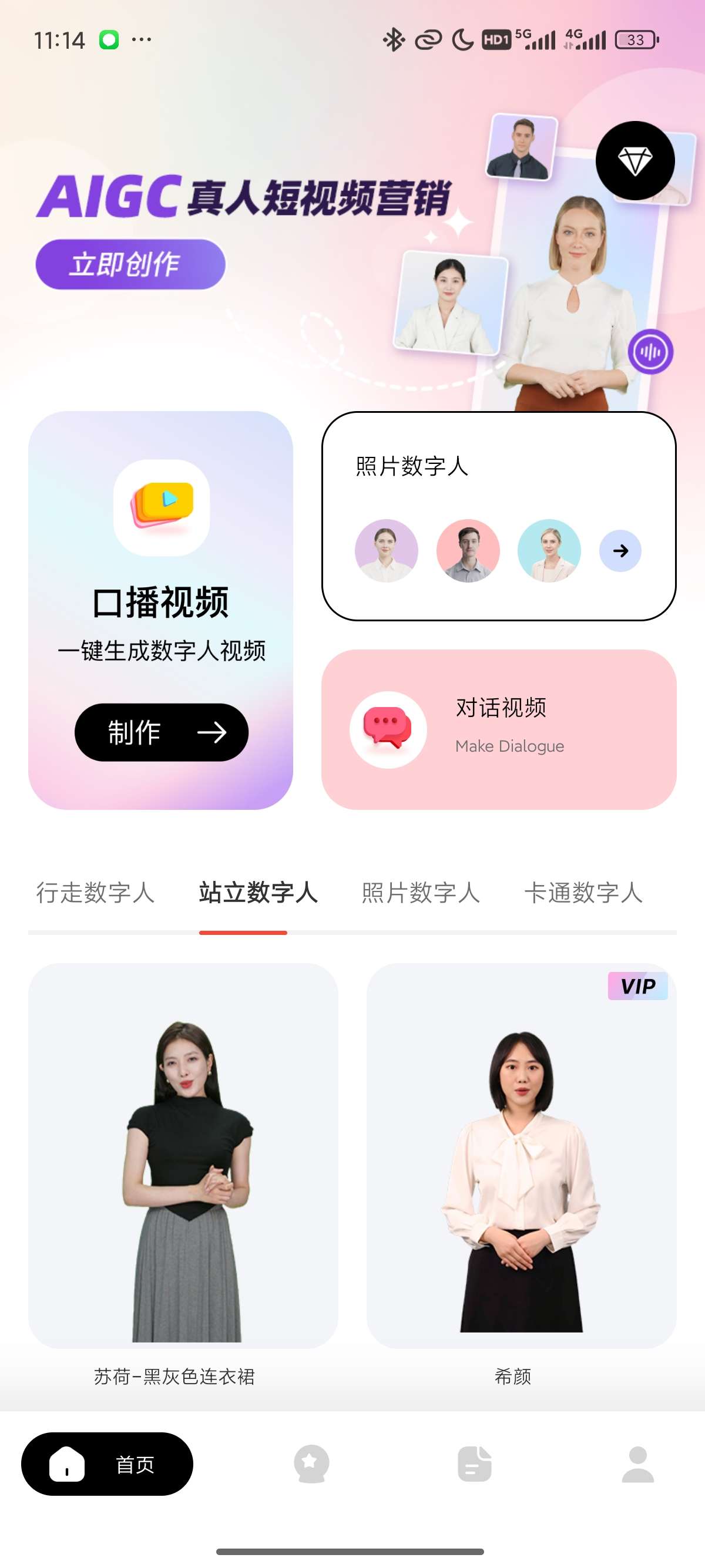
Task: Open the profile tab in bottom navigation
Action: pos(637,1464)
